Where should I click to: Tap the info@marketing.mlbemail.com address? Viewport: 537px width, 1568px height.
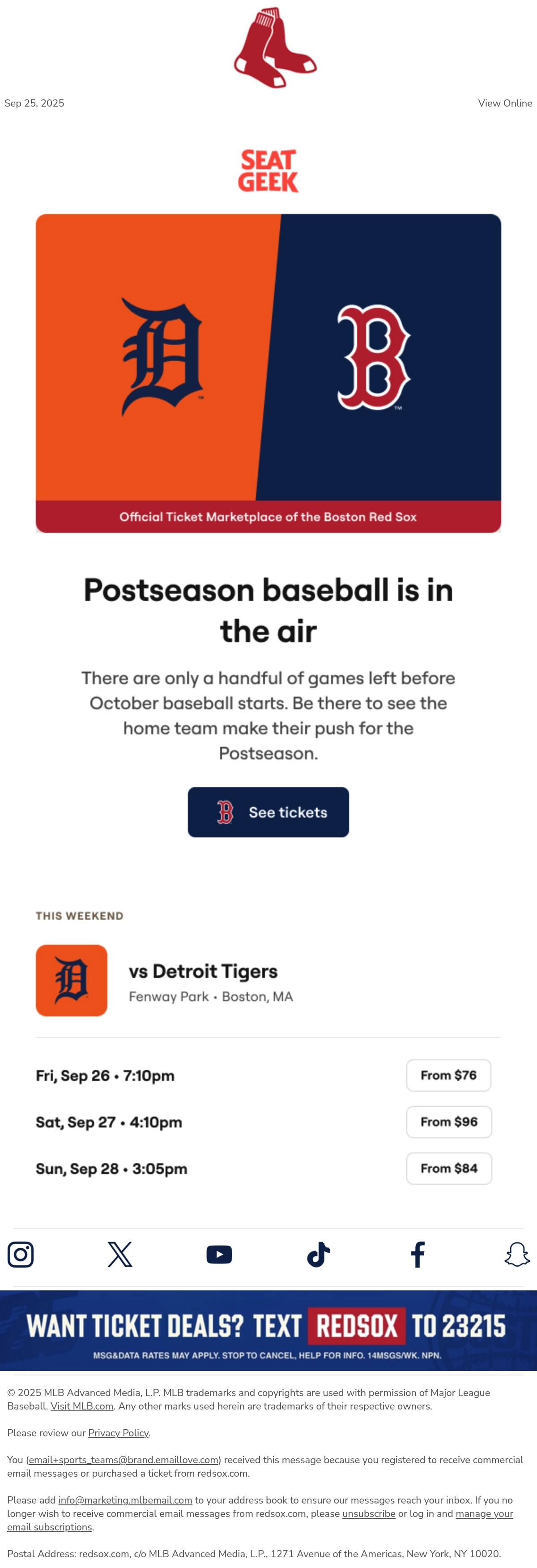tap(125, 1500)
